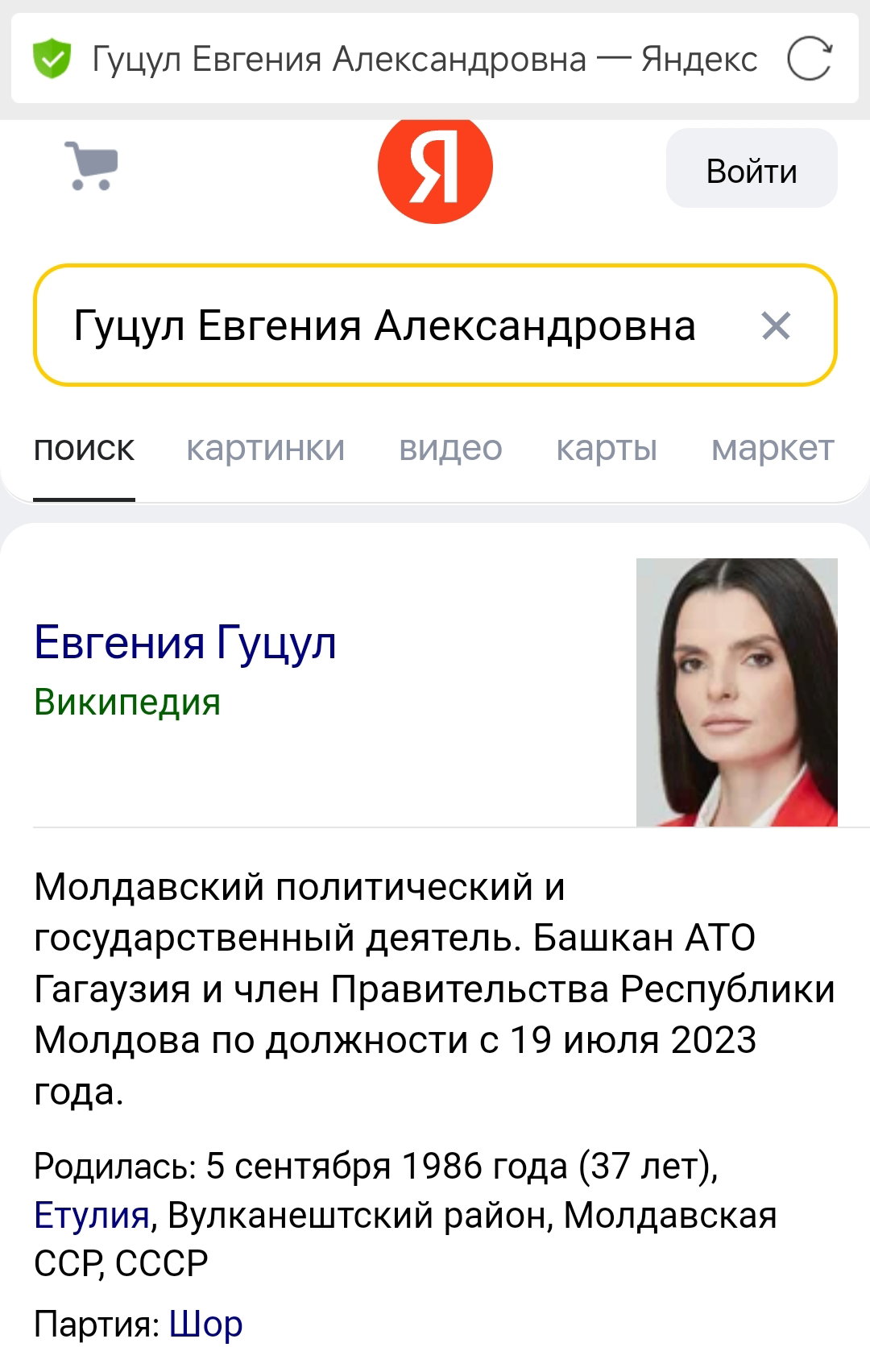Image resolution: width=870 pixels, height=1372 pixels.
Task: Open the portrait thumbnail in the result card
Action: [x=737, y=692]
